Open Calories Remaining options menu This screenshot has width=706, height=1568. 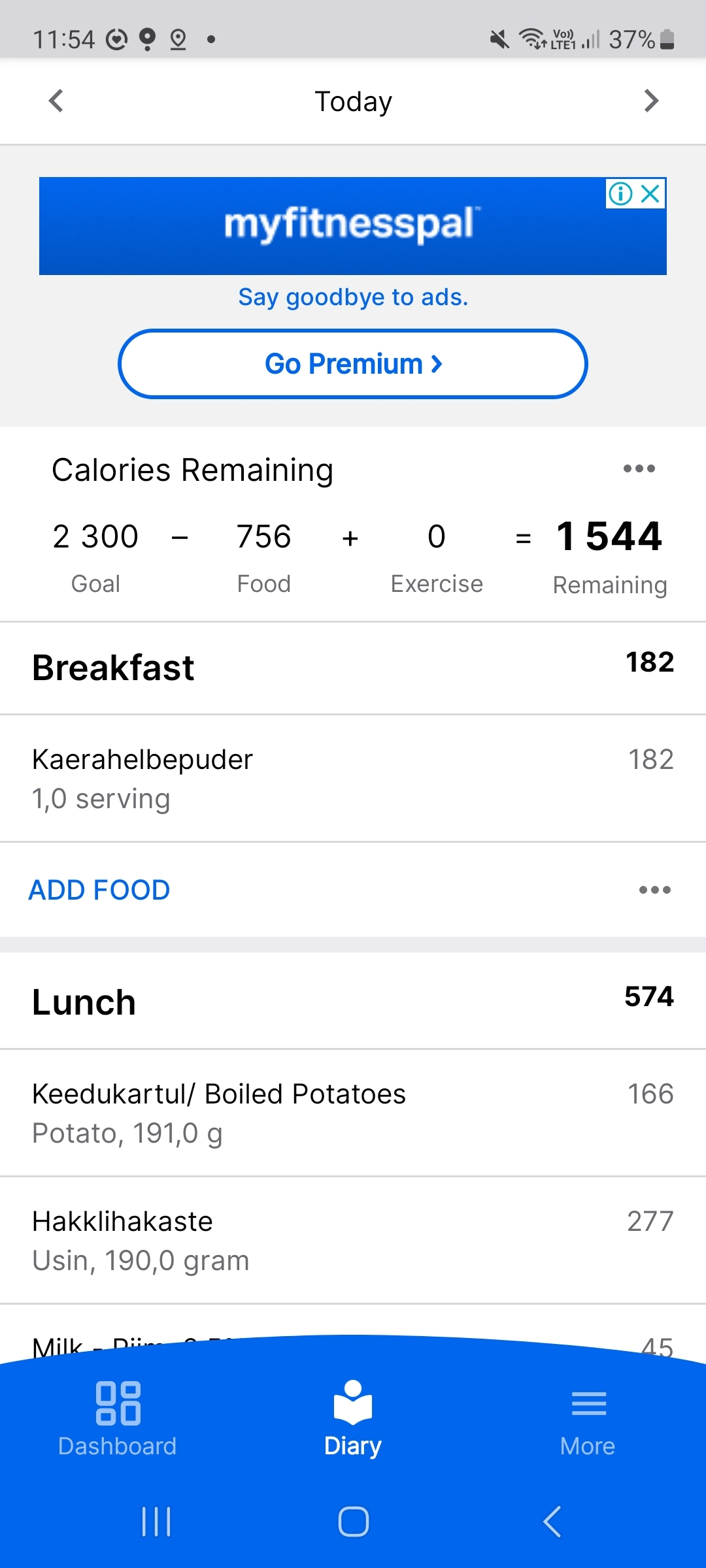tap(639, 468)
